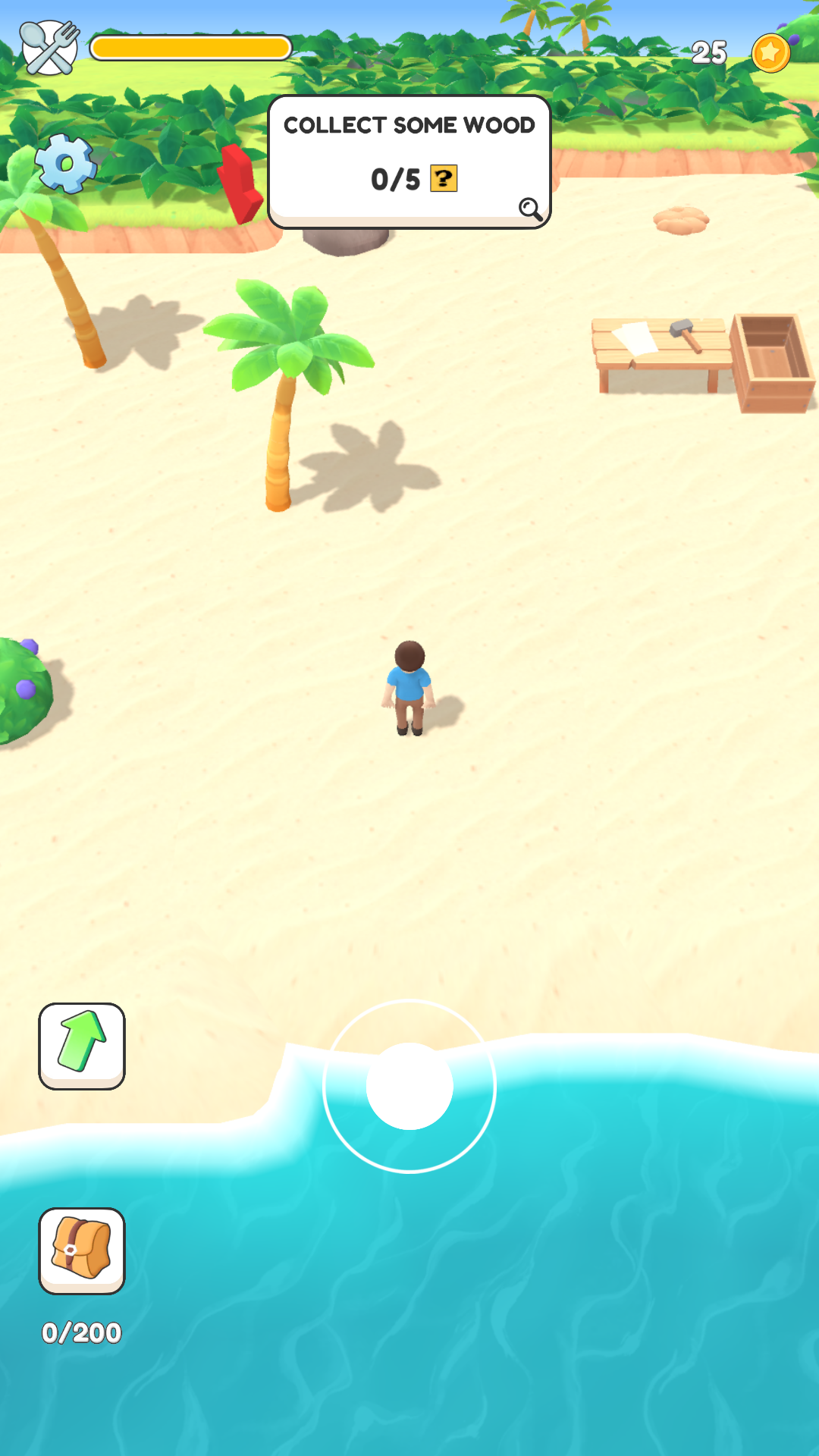Open the settings gear

pos(66,163)
